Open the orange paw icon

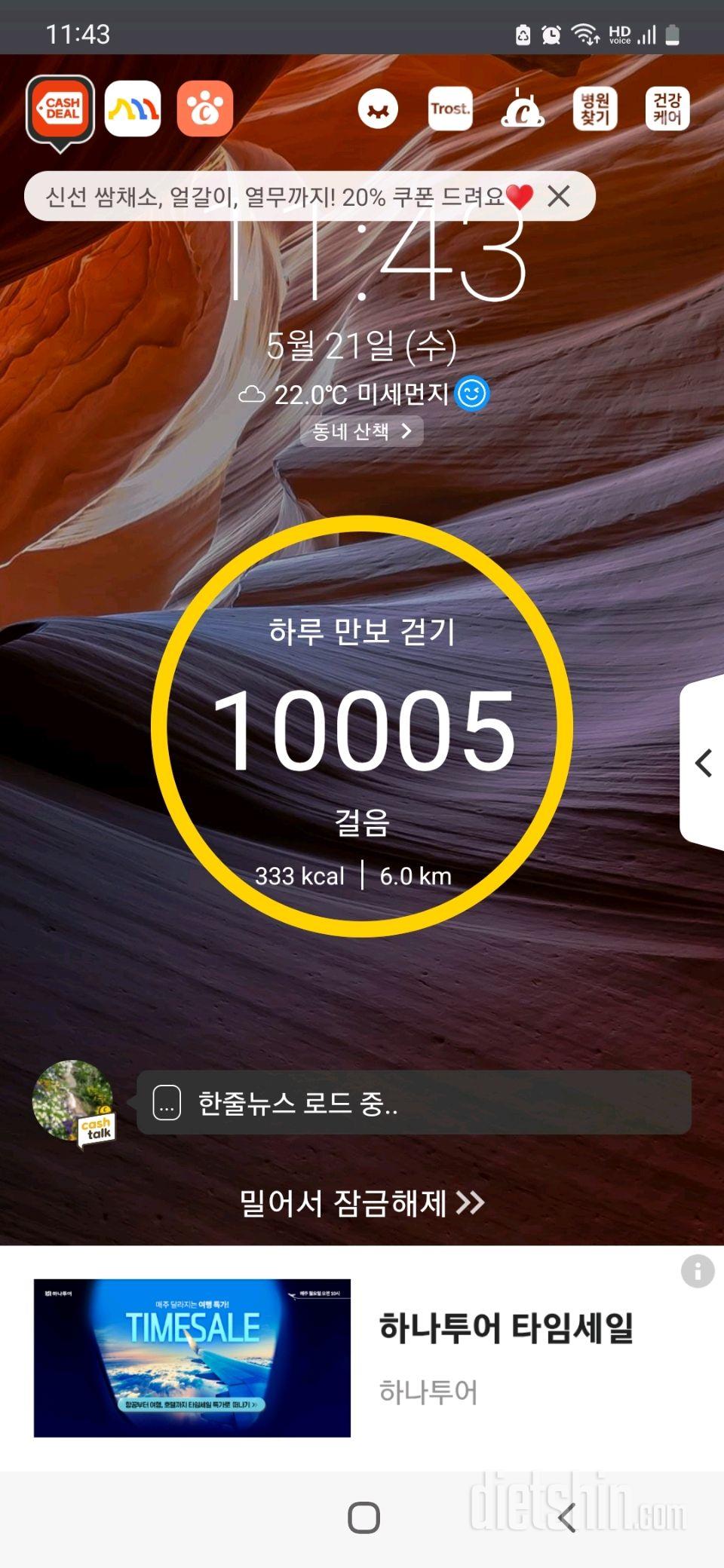click(205, 109)
